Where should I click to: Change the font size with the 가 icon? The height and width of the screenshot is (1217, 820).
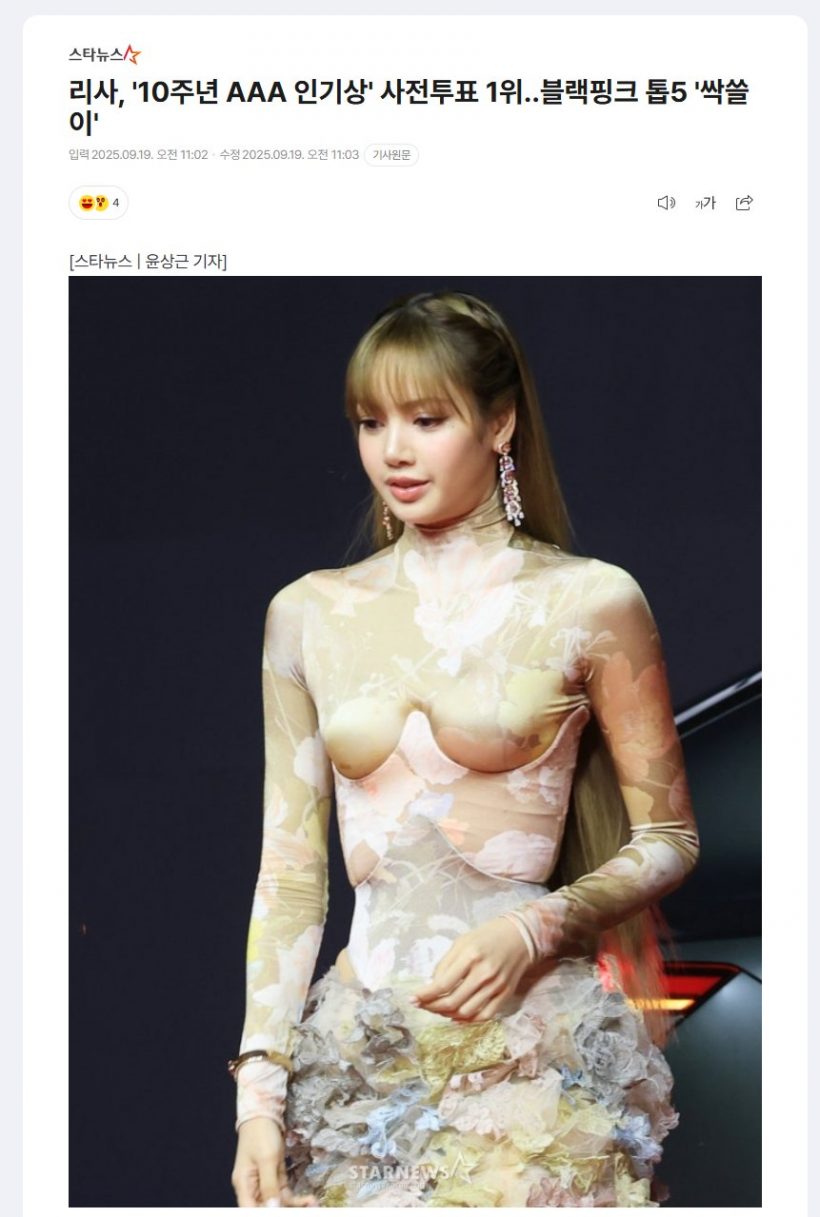click(x=706, y=203)
